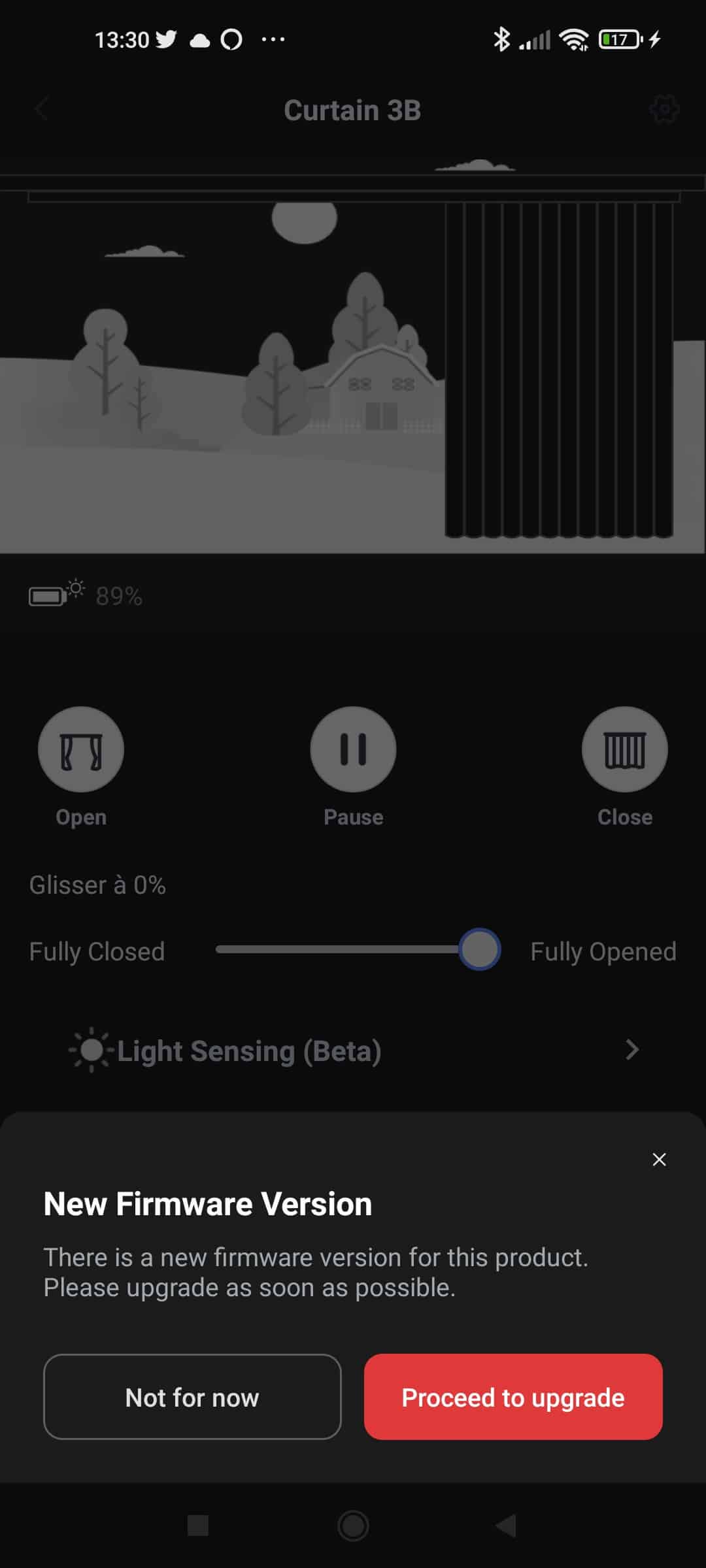Tap the curtain position slider handle
This screenshot has height=1568, width=706.
[x=480, y=949]
